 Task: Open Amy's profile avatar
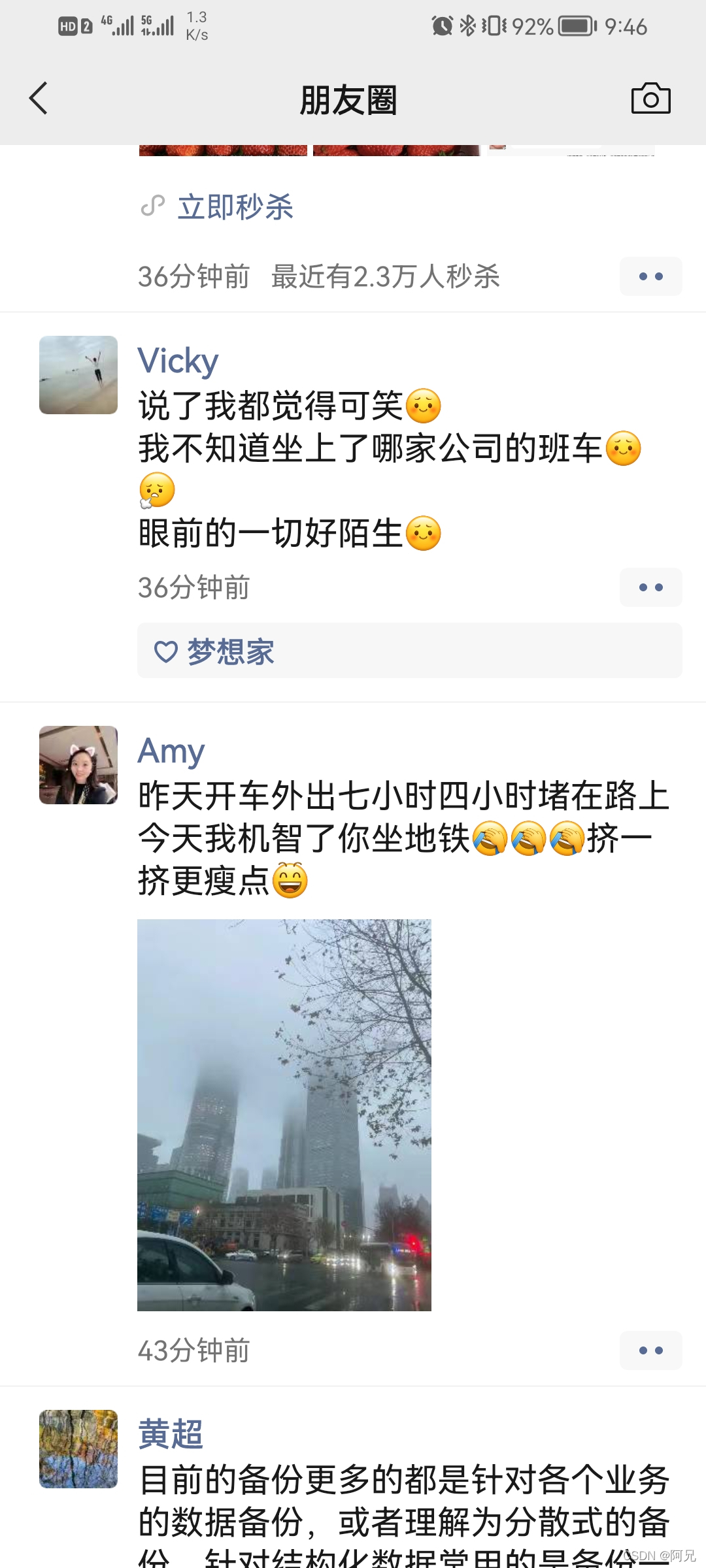pyautogui.click(x=78, y=766)
